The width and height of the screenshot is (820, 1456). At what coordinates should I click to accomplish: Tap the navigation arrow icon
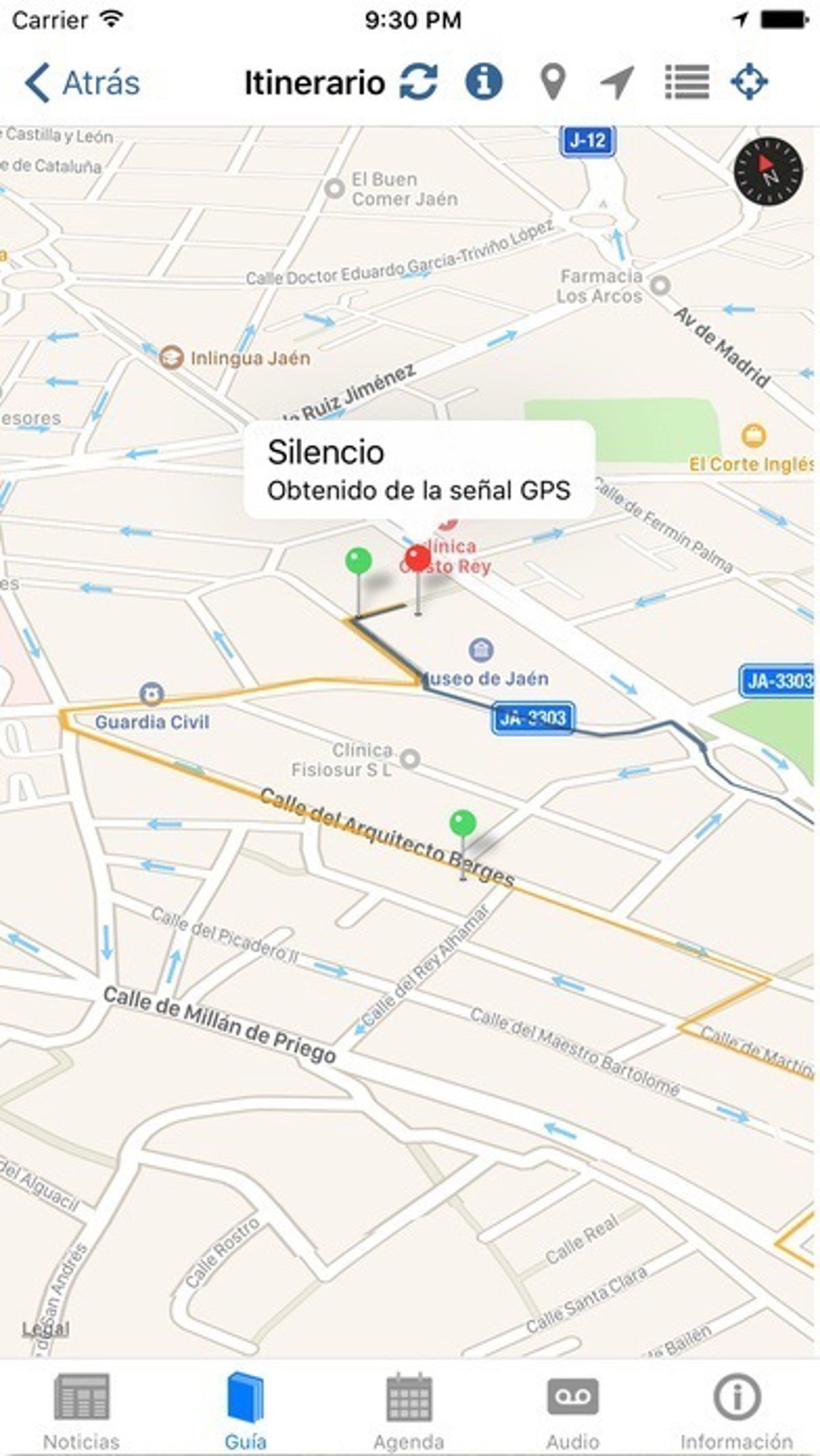point(617,82)
